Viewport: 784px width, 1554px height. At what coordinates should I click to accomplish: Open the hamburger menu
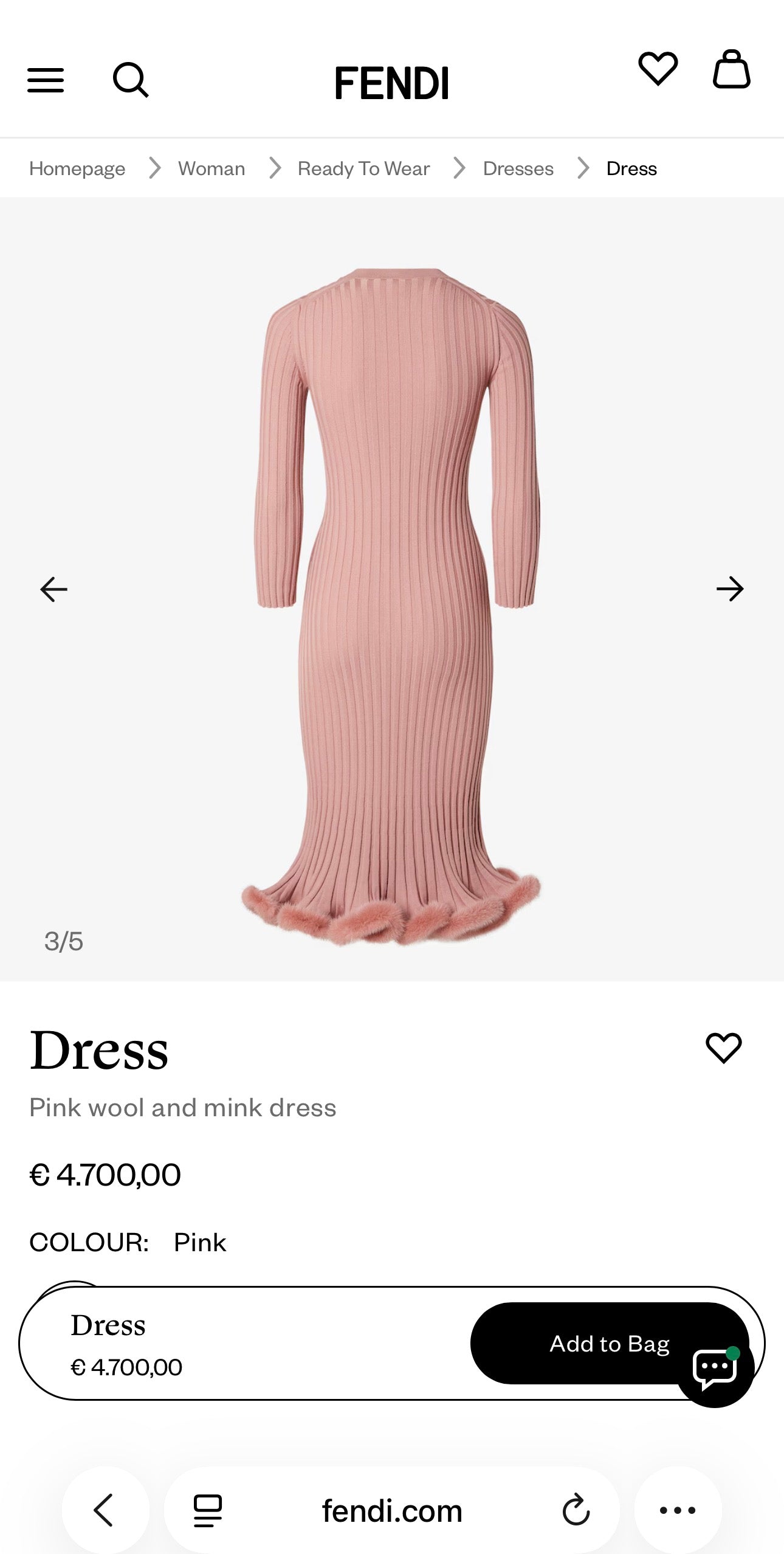(46, 80)
